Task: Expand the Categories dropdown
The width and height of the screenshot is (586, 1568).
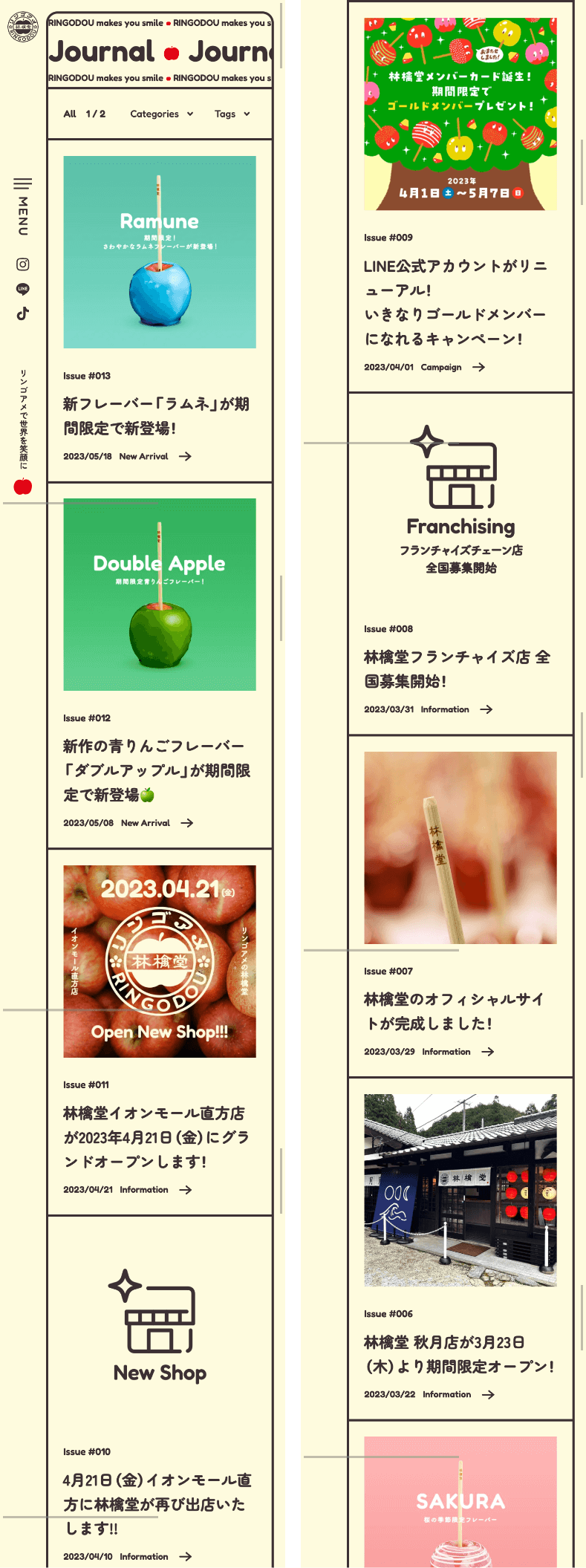Action: click(x=161, y=114)
